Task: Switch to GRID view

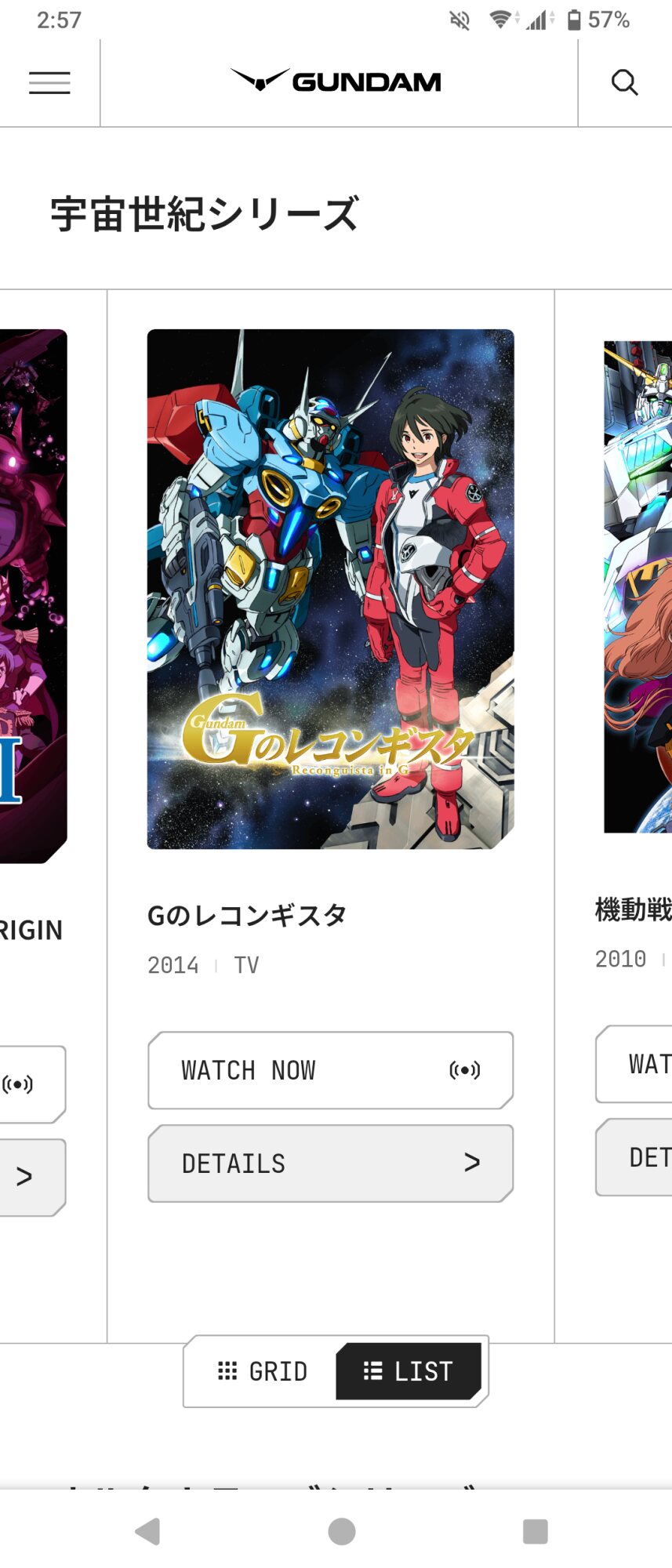Action: pyautogui.click(x=263, y=1371)
